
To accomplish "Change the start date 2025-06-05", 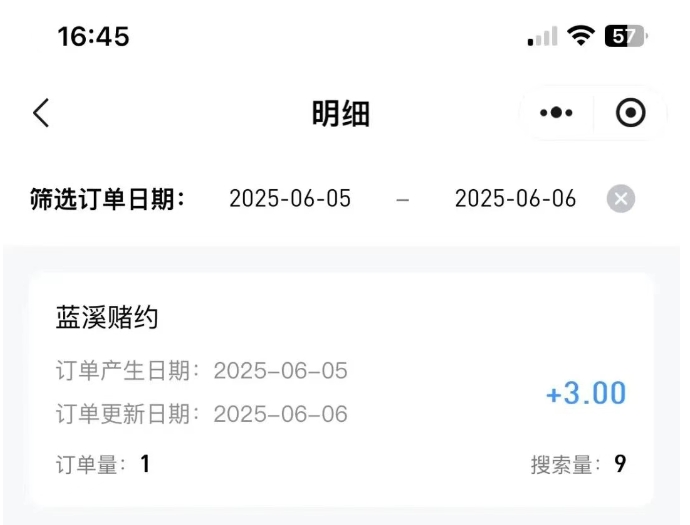I will pyautogui.click(x=290, y=199).
